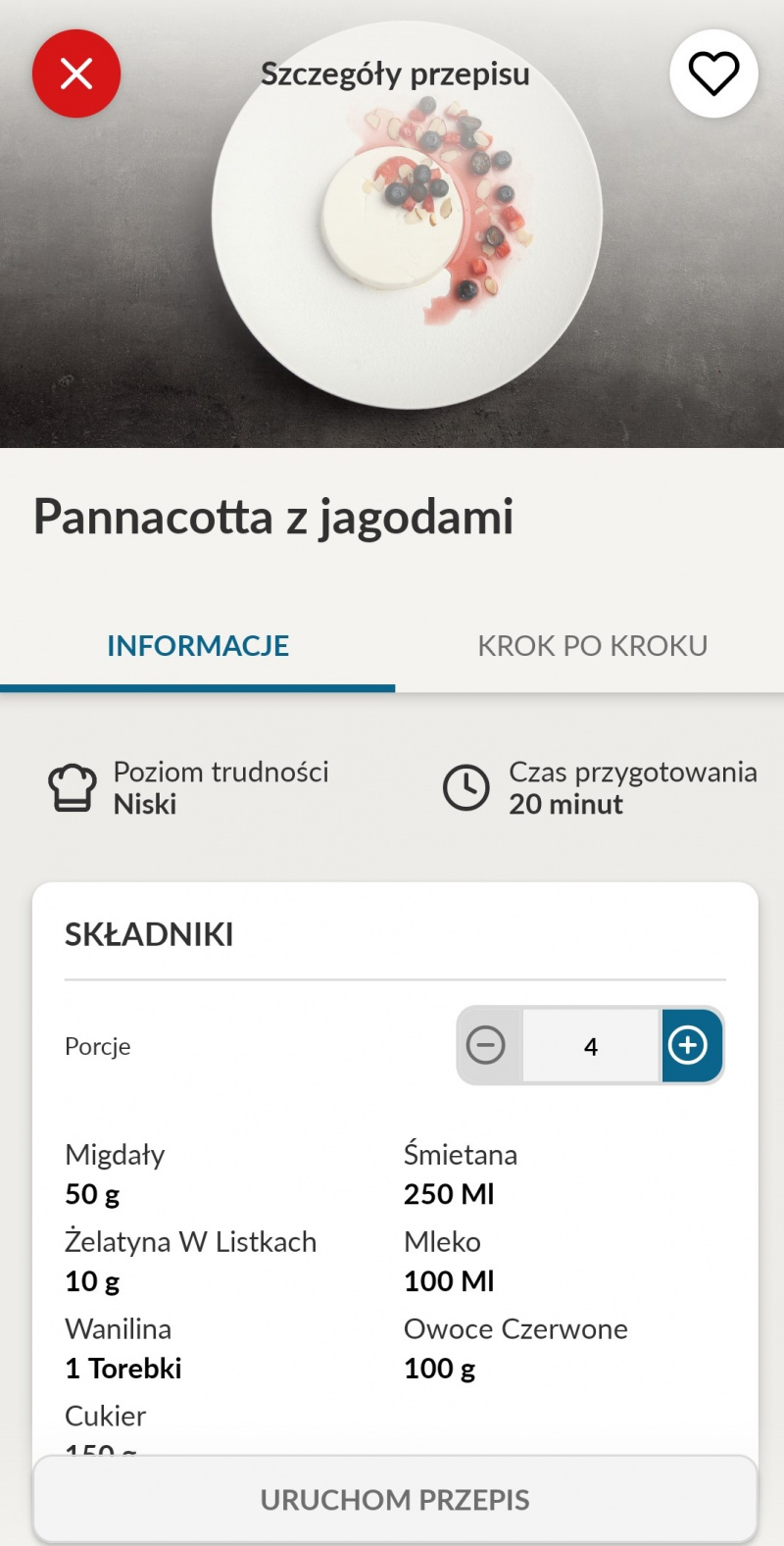The image size is (784, 1546).
Task: Tap the Uruchom przepis button
Action: (x=395, y=1499)
